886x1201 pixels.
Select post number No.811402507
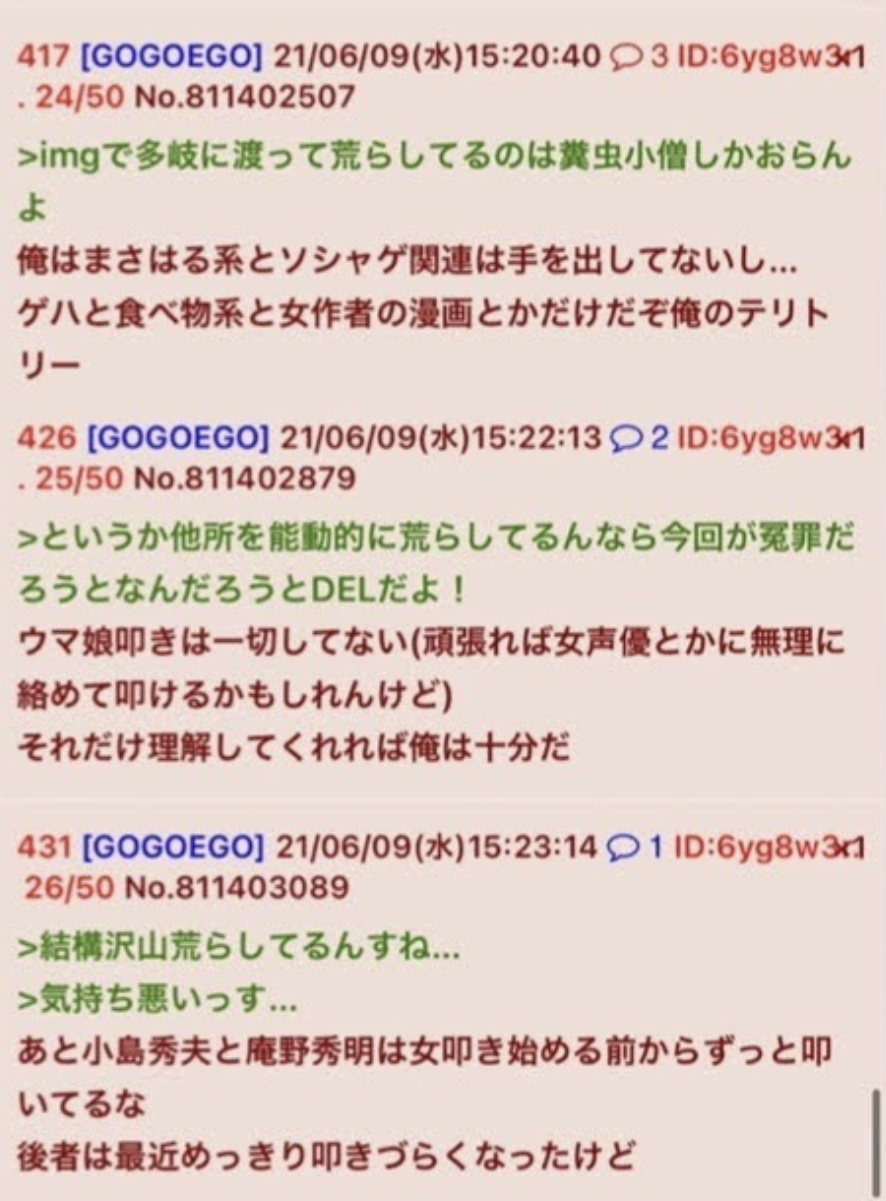[x=245, y=97]
